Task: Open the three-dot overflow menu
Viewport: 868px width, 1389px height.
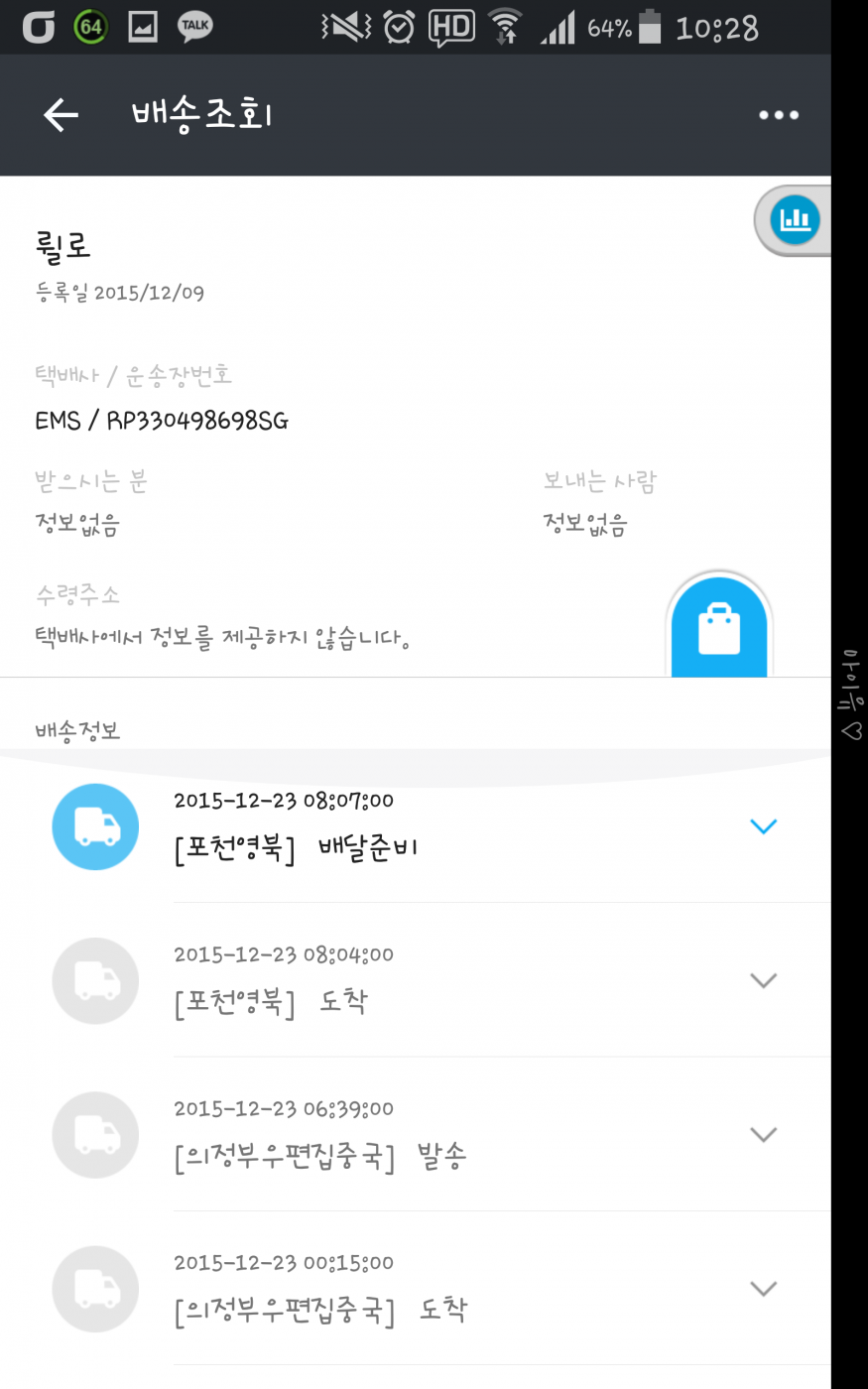Action: click(x=779, y=115)
